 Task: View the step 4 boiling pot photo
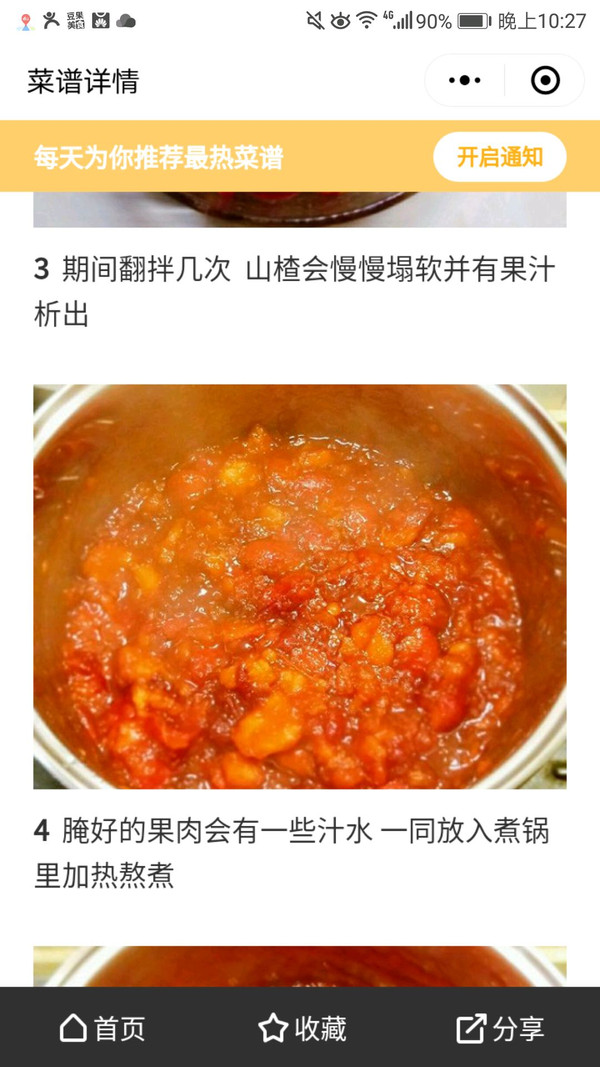click(300, 586)
